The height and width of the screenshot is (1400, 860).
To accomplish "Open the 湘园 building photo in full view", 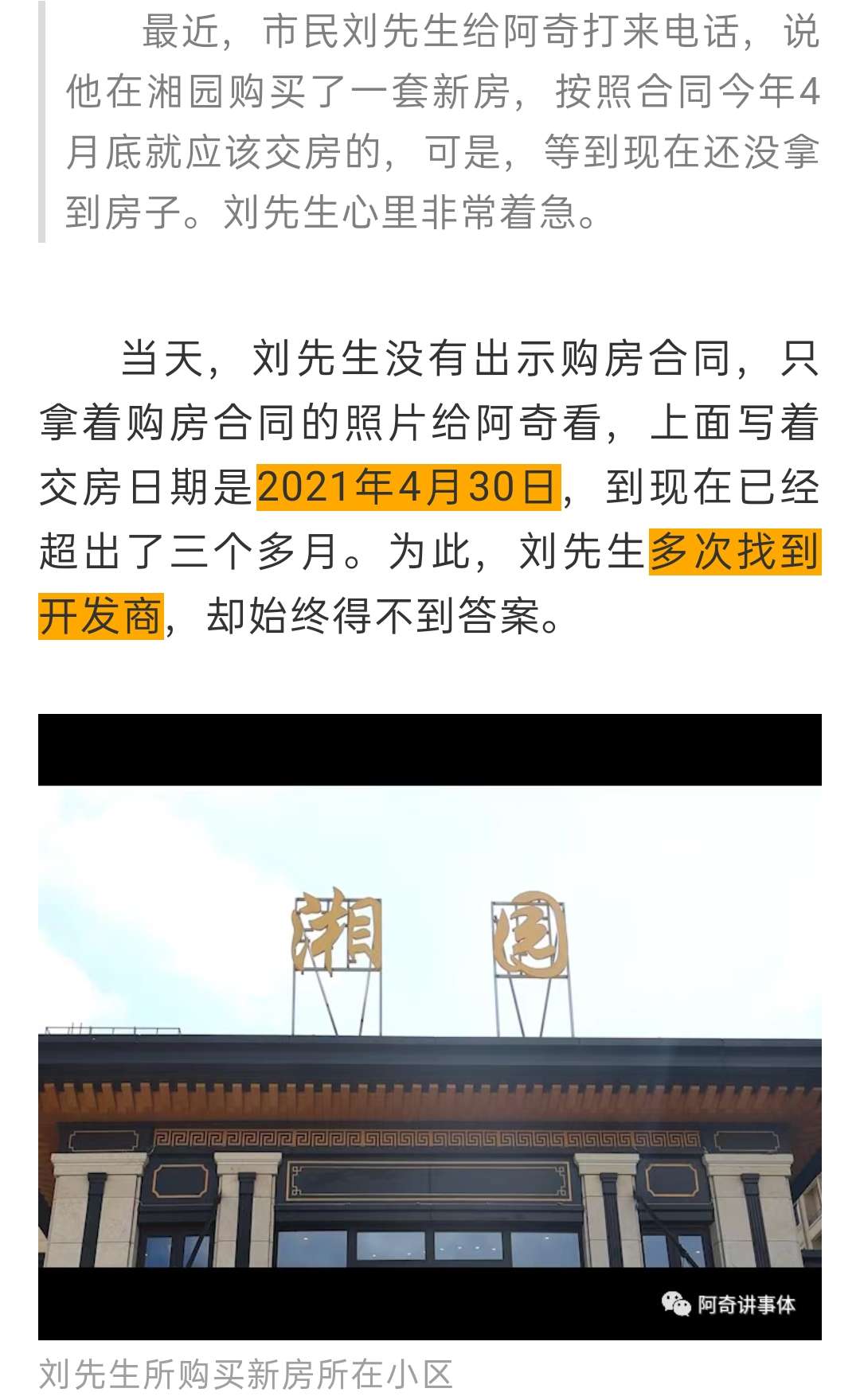I will (430, 1027).
